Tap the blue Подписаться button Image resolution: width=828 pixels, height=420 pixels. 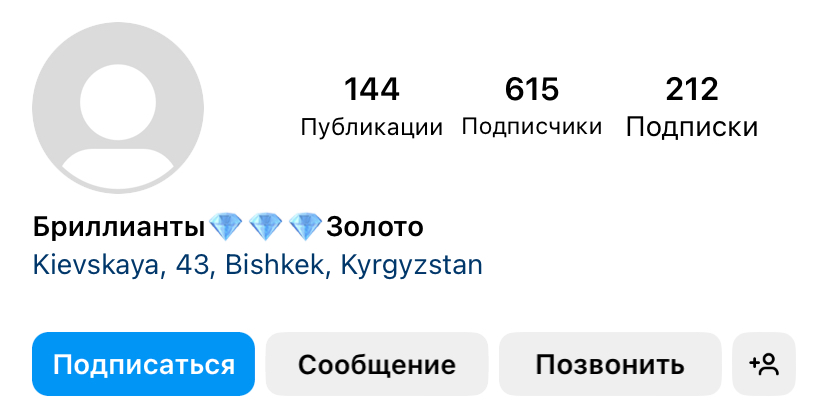(x=144, y=364)
